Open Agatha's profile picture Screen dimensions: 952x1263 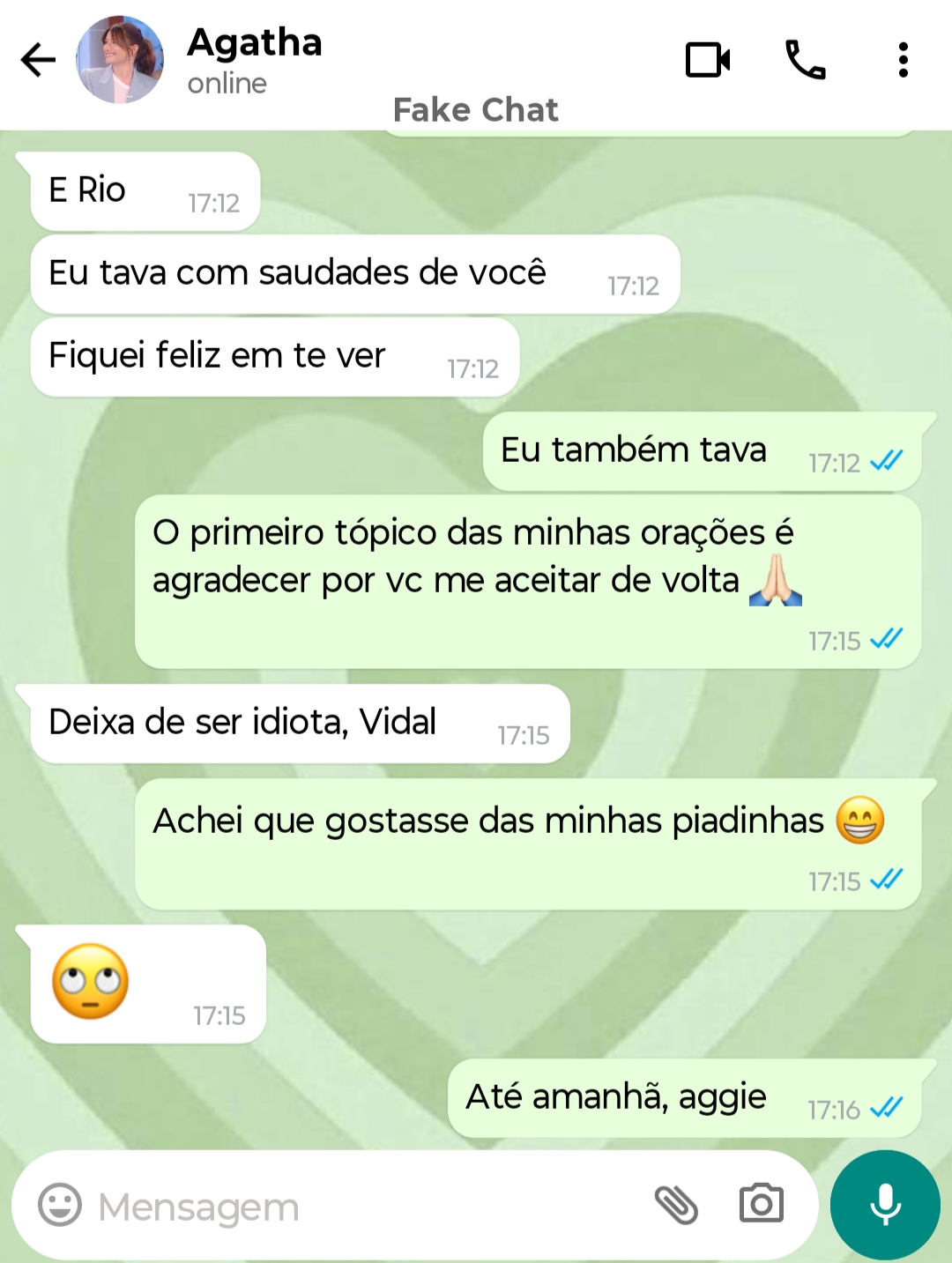tap(120, 60)
